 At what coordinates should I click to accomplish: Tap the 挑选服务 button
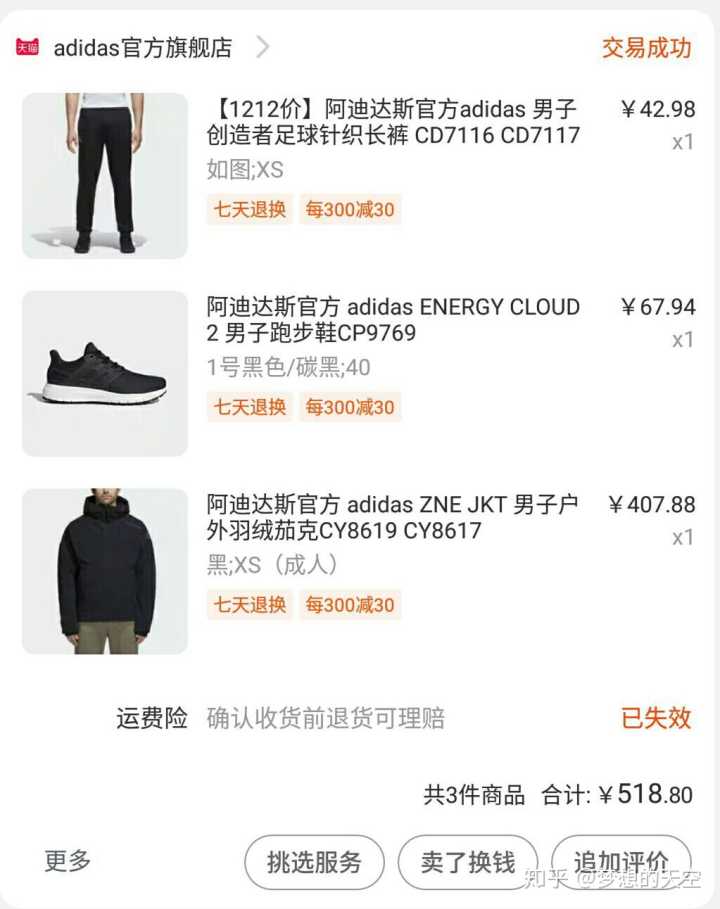[x=315, y=862]
